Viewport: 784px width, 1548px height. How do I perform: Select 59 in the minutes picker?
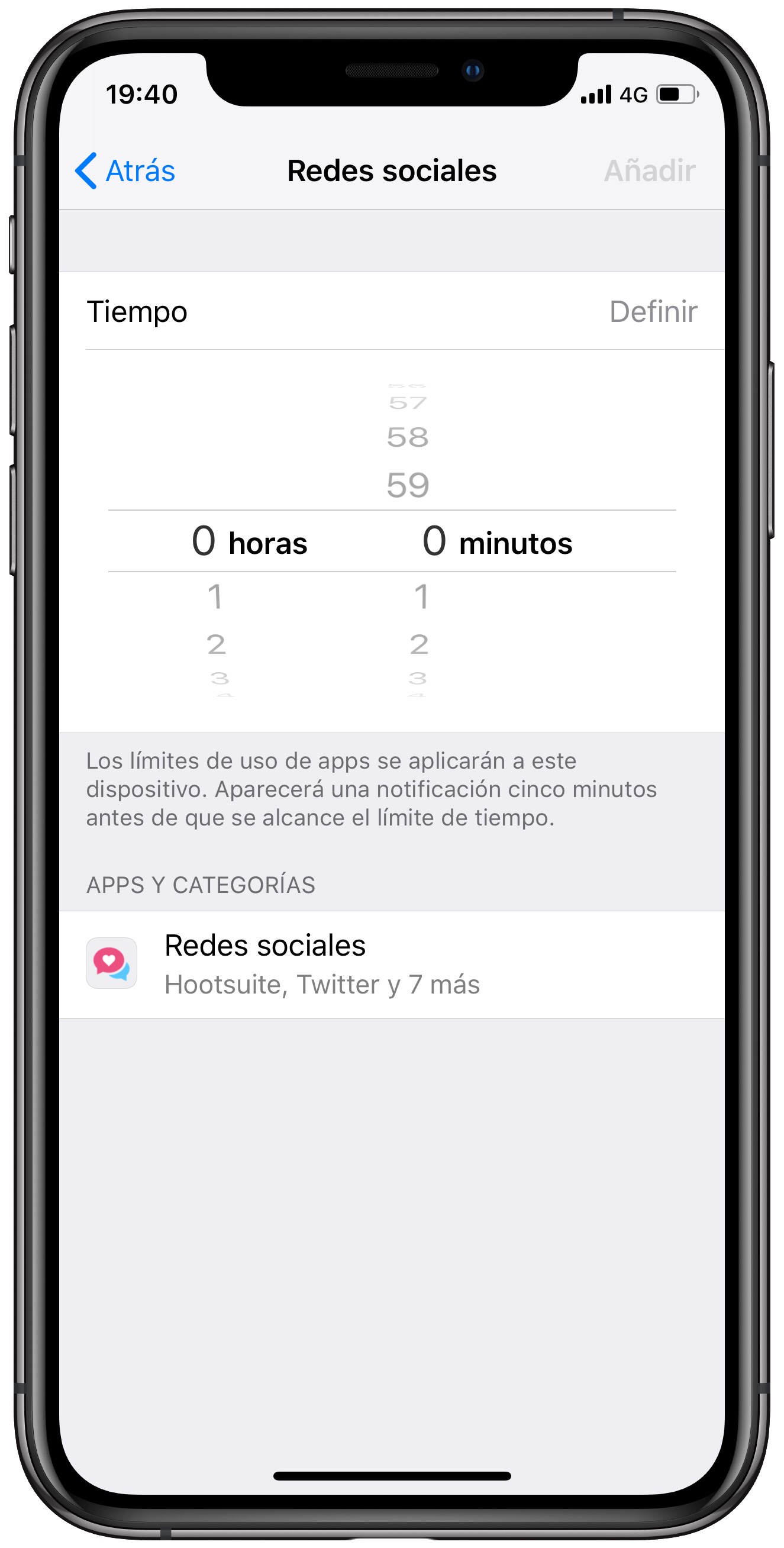click(x=408, y=485)
